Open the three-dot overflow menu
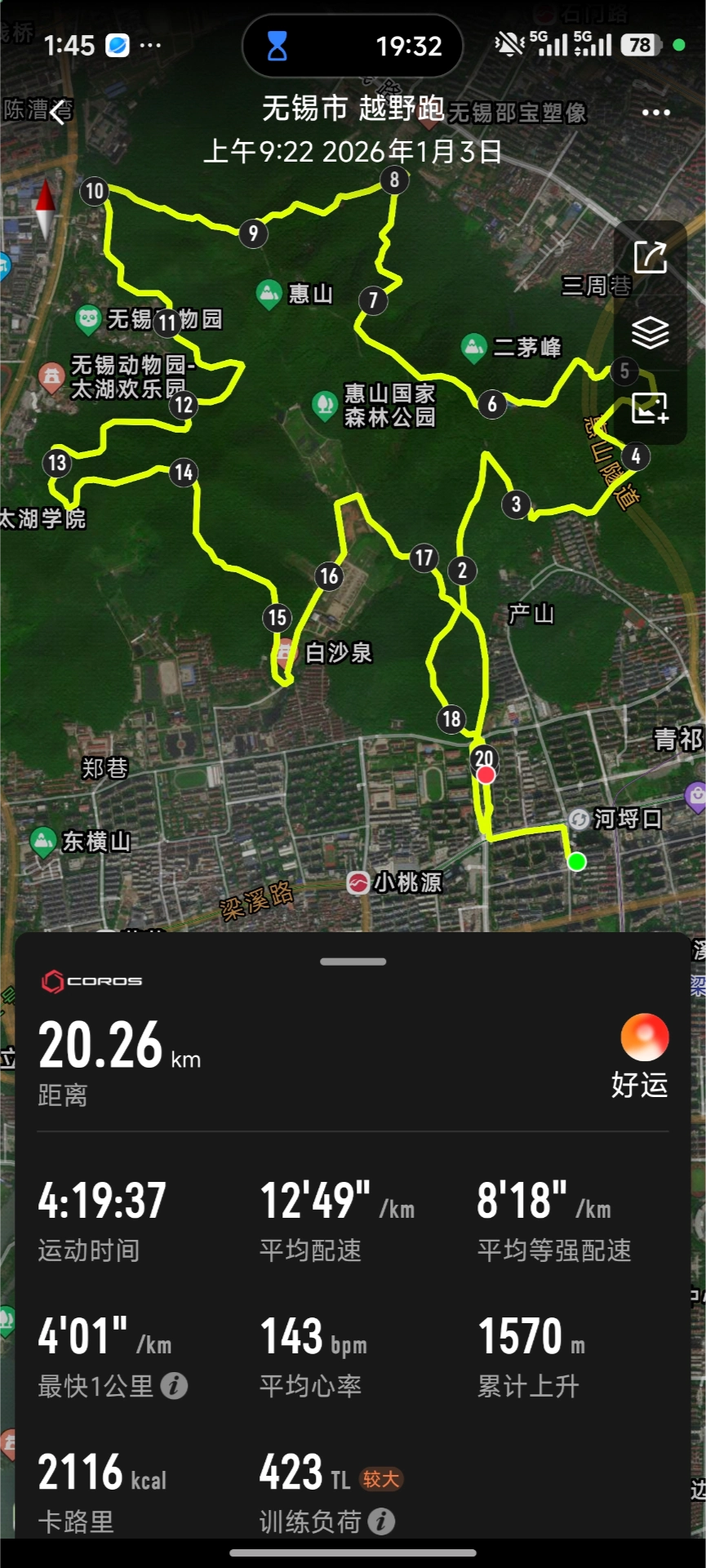The height and width of the screenshot is (1568, 706). [x=655, y=113]
